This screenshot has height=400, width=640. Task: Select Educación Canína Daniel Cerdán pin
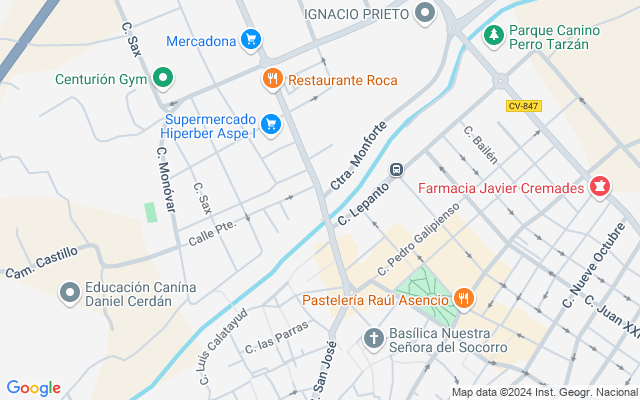point(69,293)
